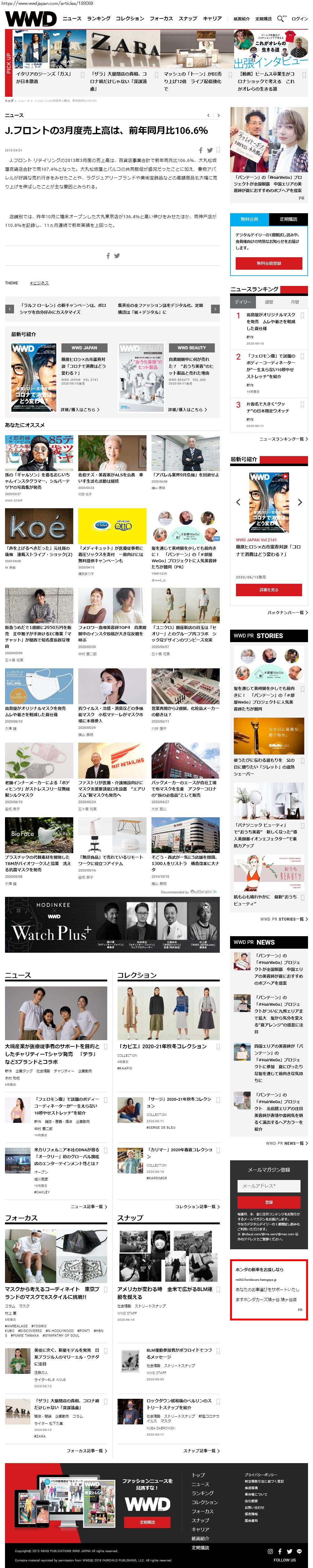Viewport: 313px width, 1568px height.
Task: Open the footer Instagram icon
Action: [270, 1551]
